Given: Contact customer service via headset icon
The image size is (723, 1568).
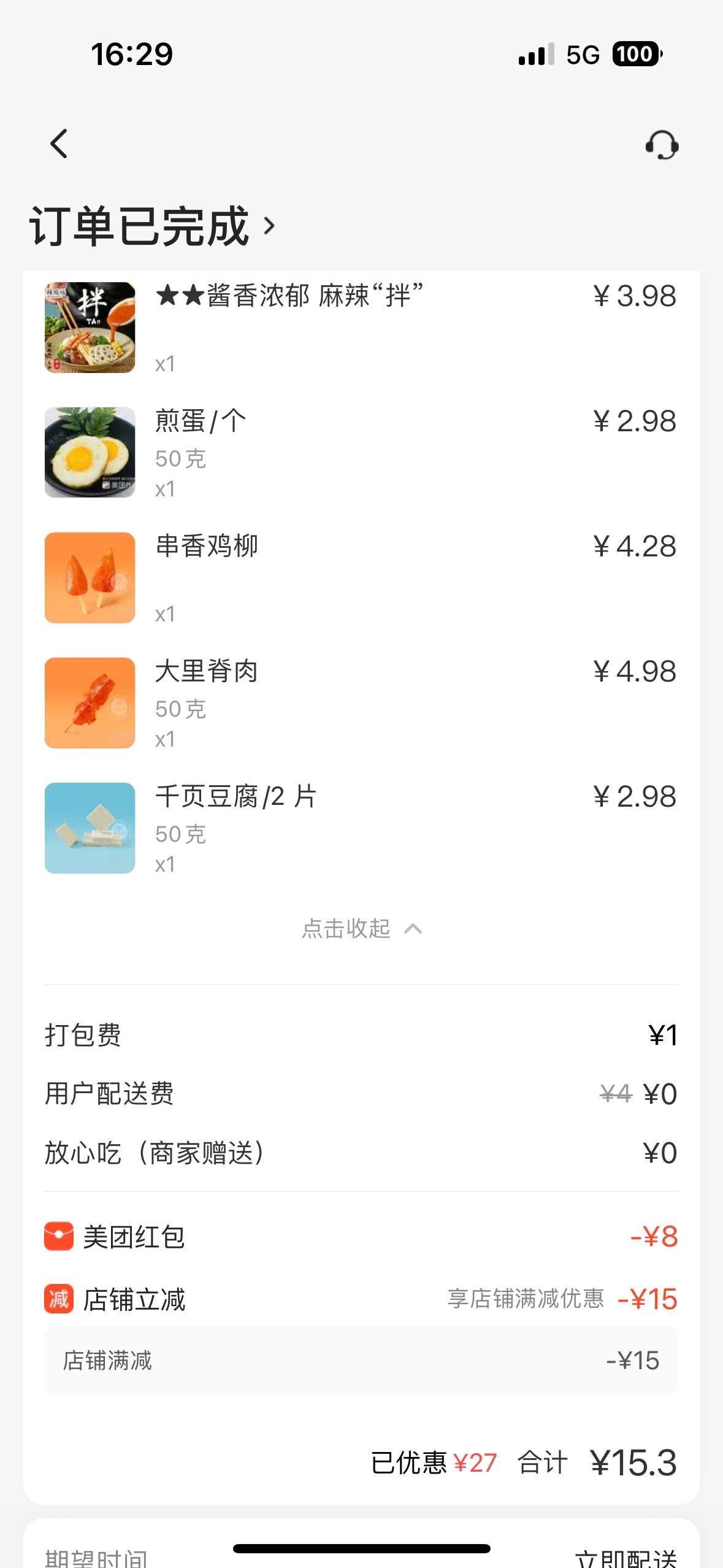Looking at the screenshot, I should [x=662, y=145].
